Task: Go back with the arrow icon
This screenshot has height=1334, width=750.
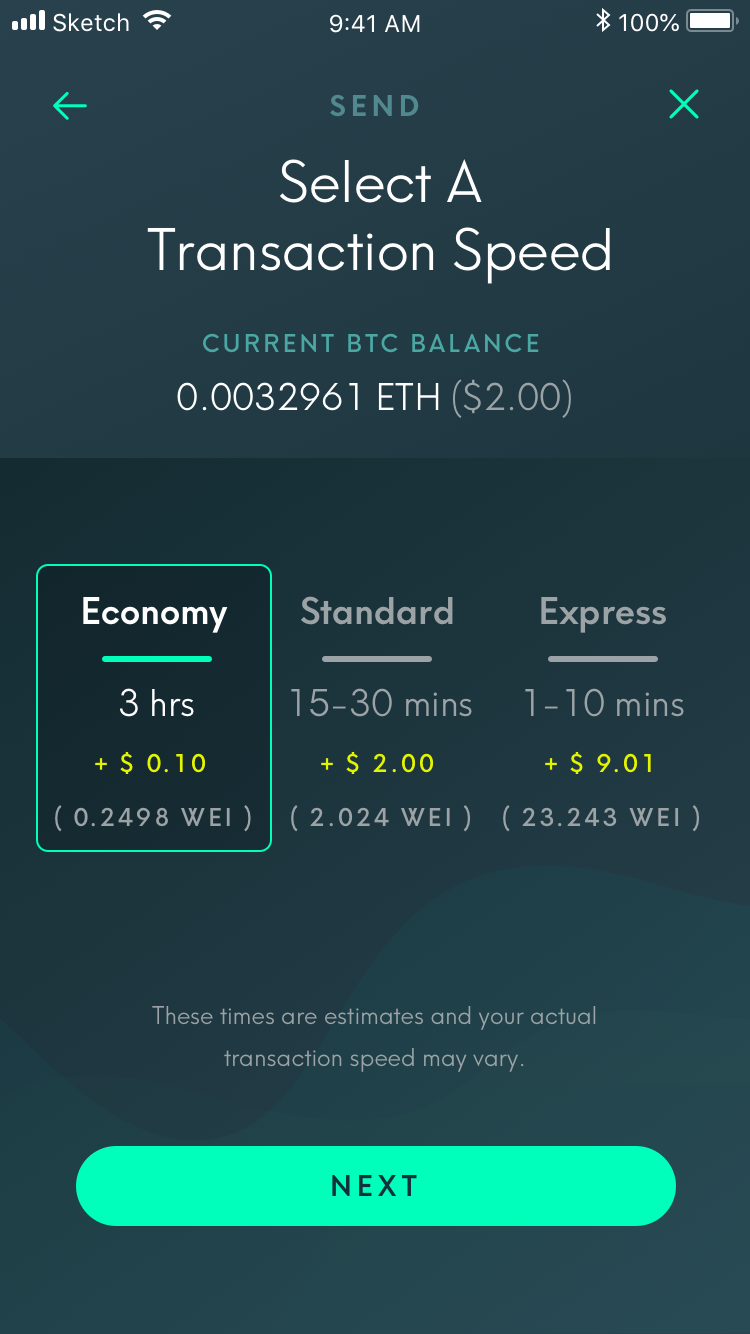Action: pyautogui.click(x=70, y=106)
